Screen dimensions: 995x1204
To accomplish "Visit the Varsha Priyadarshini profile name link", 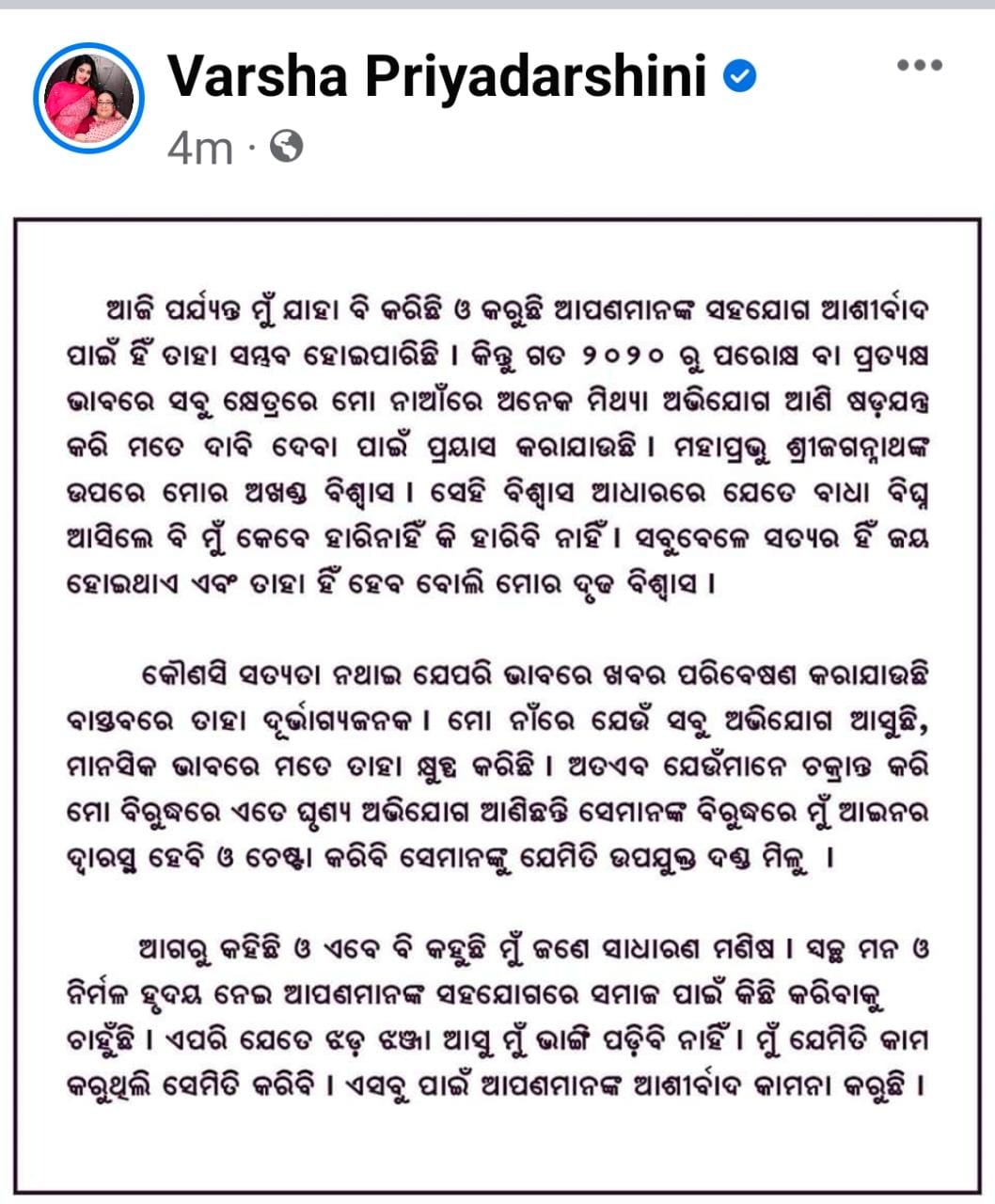I will point(436,76).
